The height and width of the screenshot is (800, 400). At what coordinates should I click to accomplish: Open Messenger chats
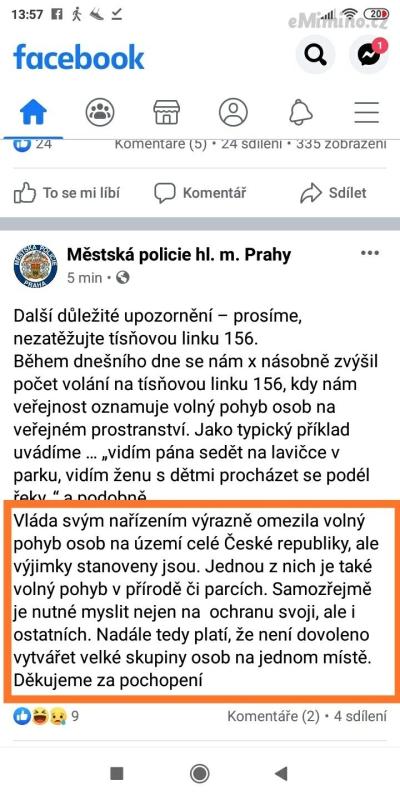pyautogui.click(x=369, y=55)
